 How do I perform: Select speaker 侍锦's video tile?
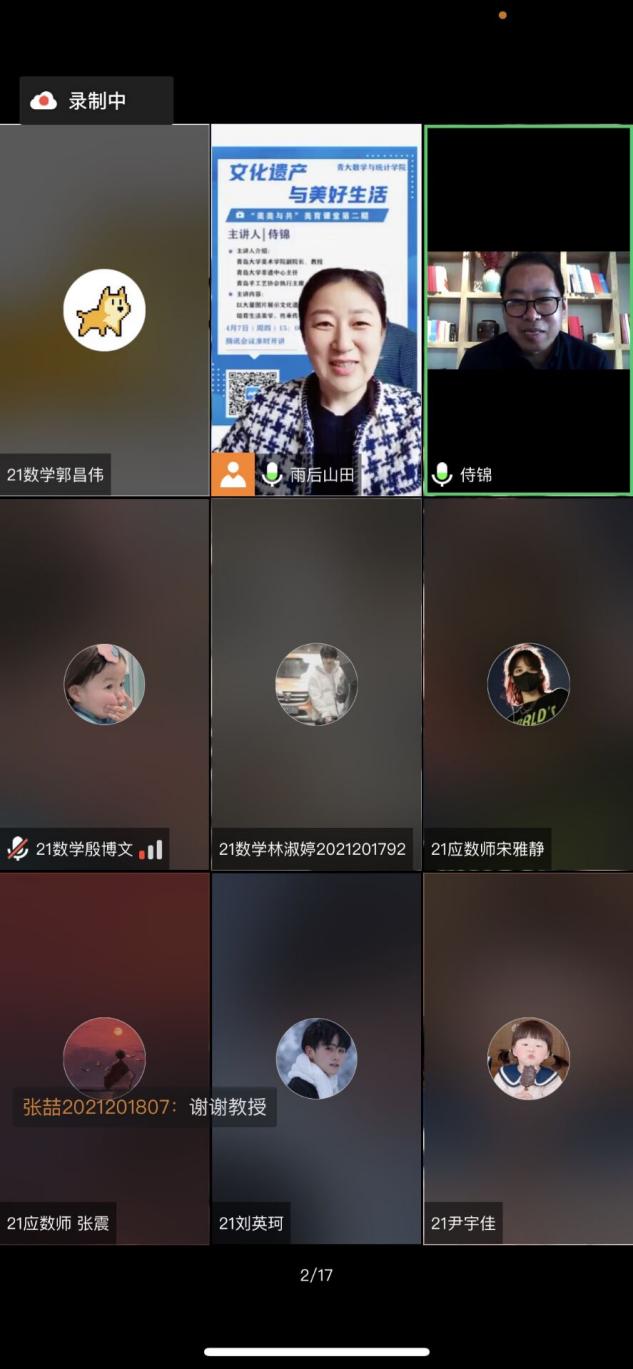(528, 310)
